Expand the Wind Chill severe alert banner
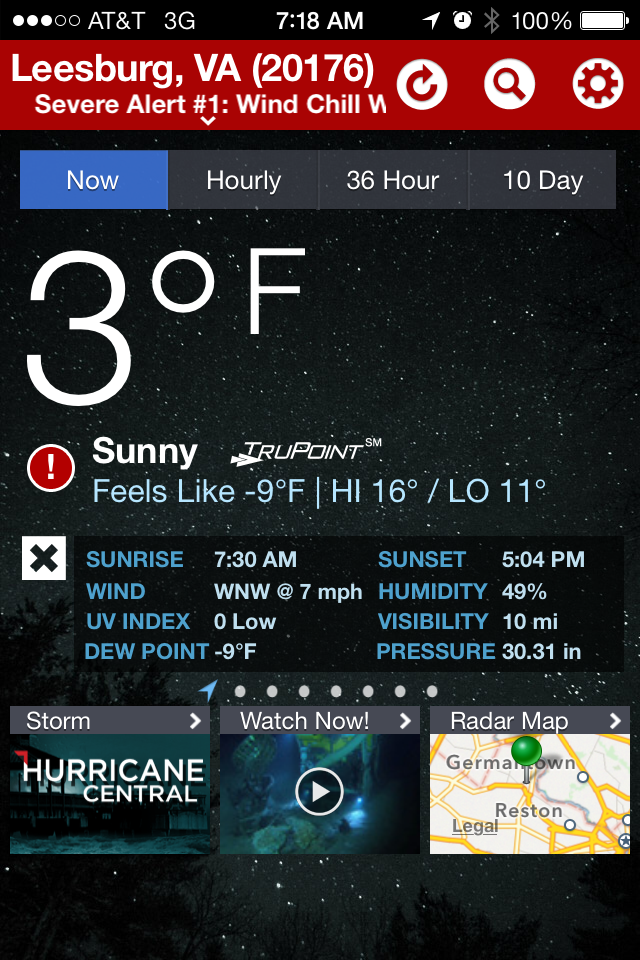 208,105
